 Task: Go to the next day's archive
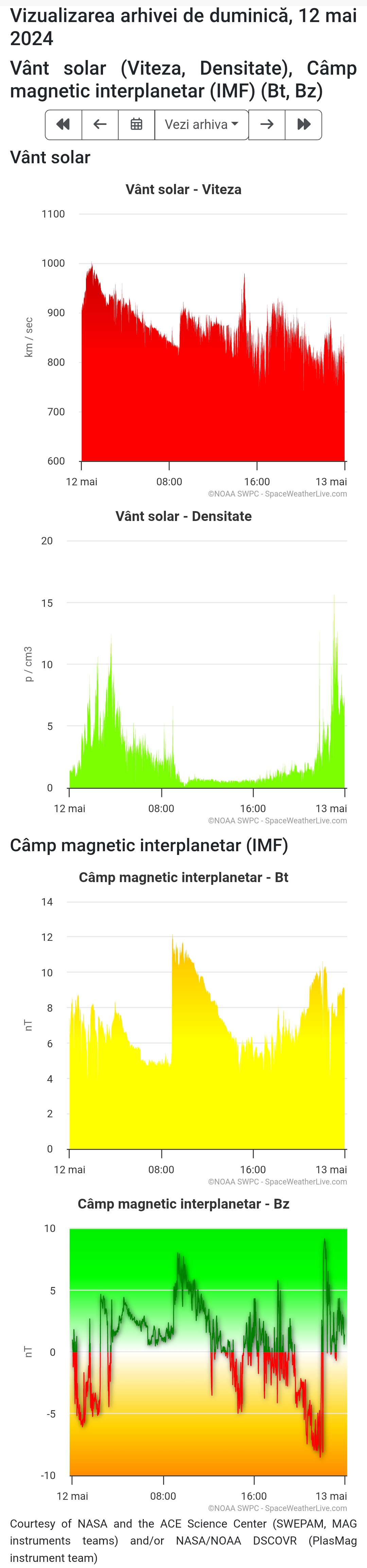(267, 125)
